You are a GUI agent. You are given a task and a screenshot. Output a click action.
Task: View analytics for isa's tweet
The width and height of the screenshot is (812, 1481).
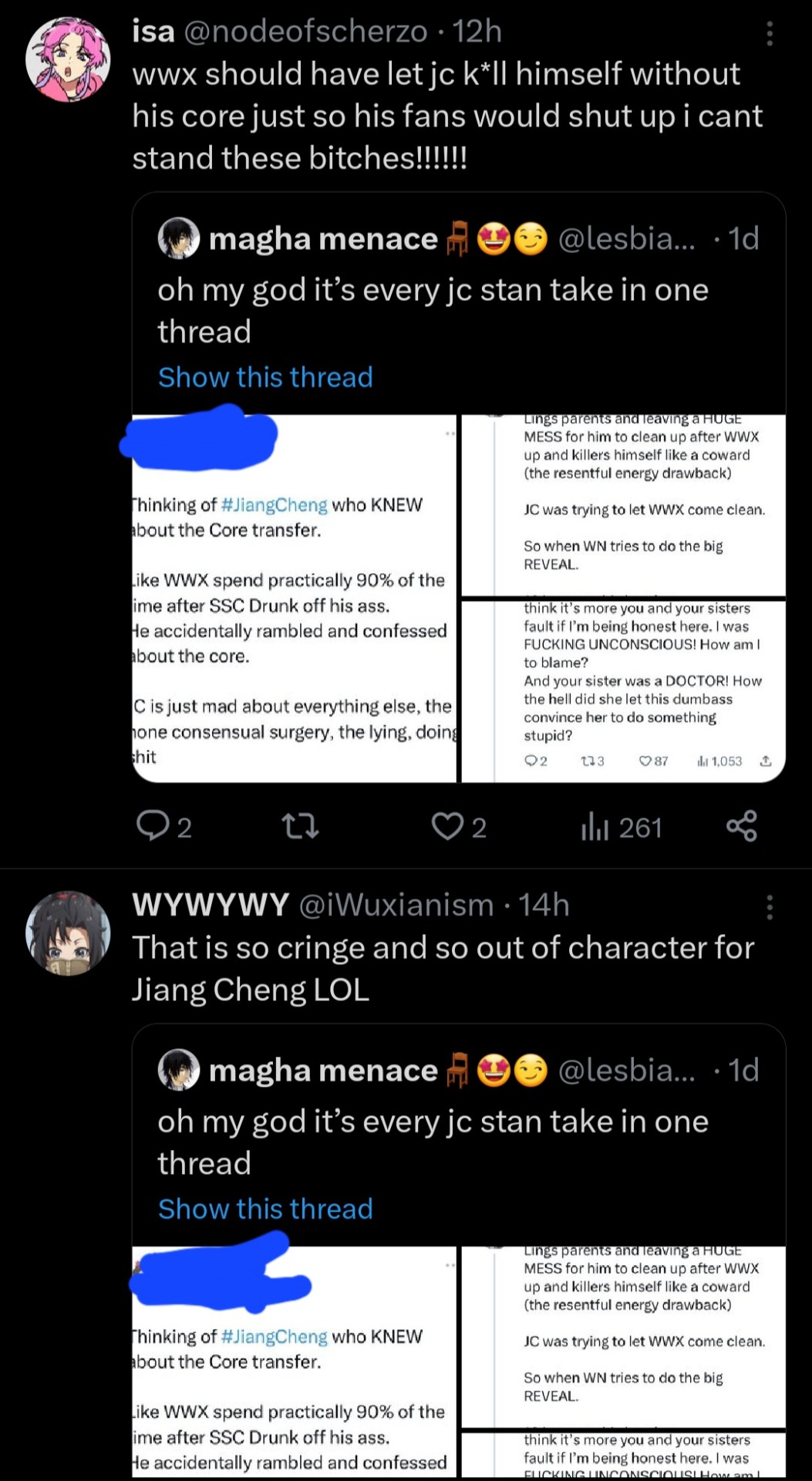[595, 827]
